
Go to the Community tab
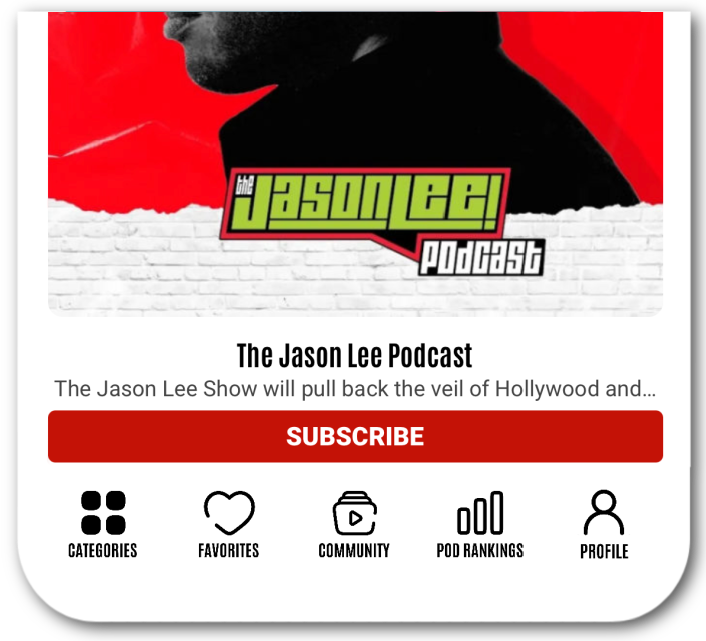point(354,524)
